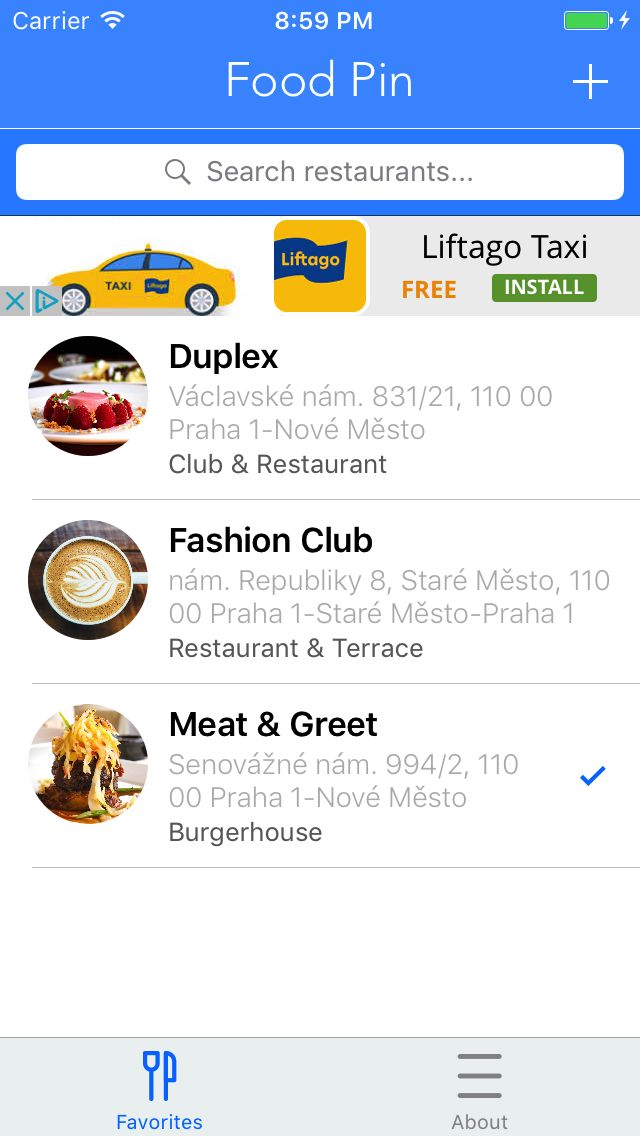This screenshot has width=640, height=1136.
Task: Focus the Search restaurants field
Action: [320, 172]
